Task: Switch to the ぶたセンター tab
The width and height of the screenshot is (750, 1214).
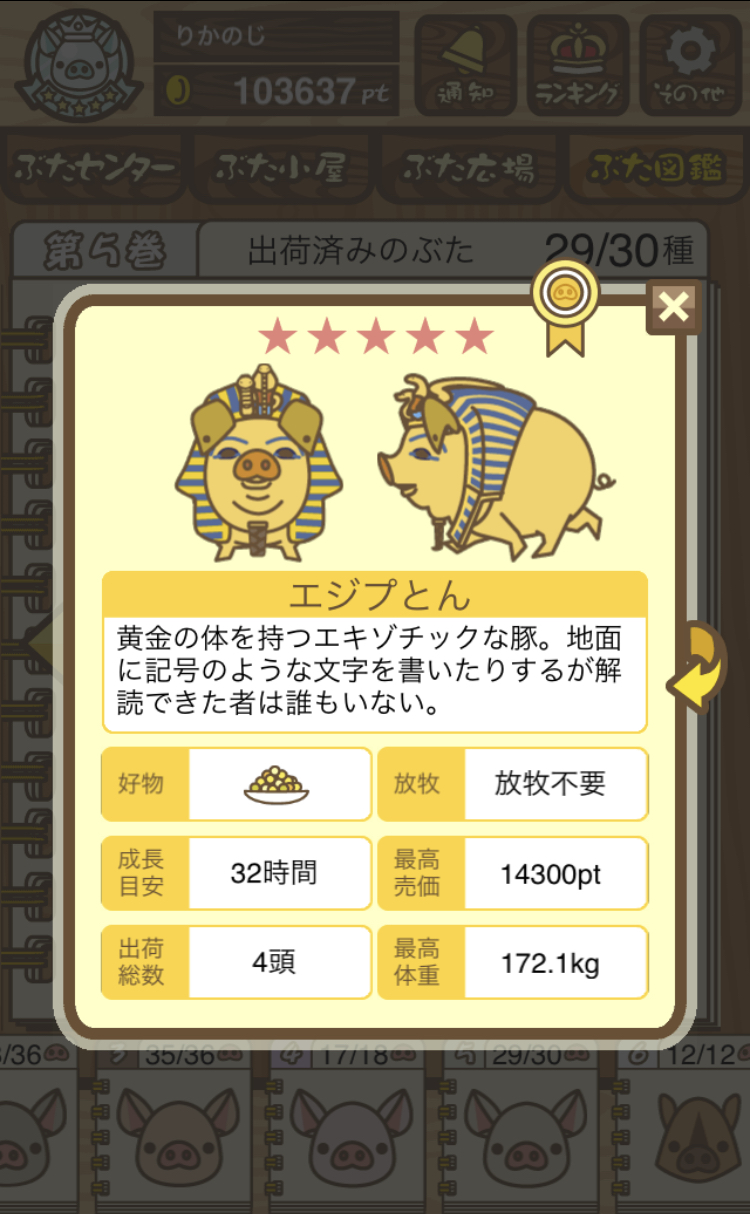Action: 95,168
